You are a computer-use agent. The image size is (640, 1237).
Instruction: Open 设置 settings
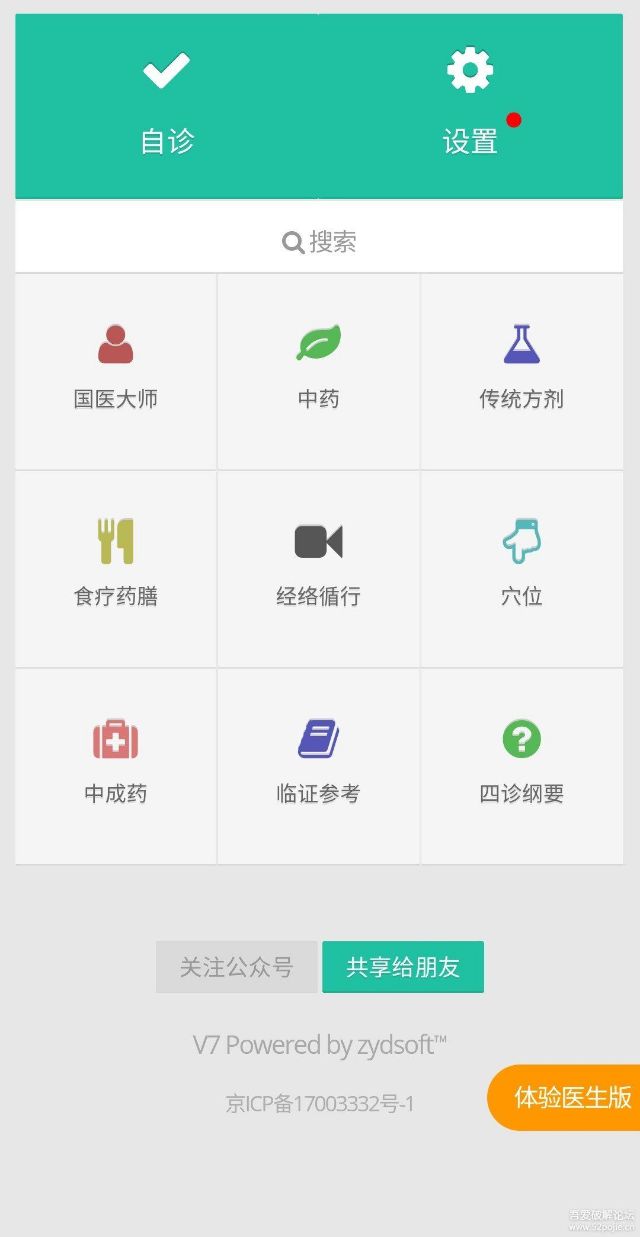pos(471,106)
